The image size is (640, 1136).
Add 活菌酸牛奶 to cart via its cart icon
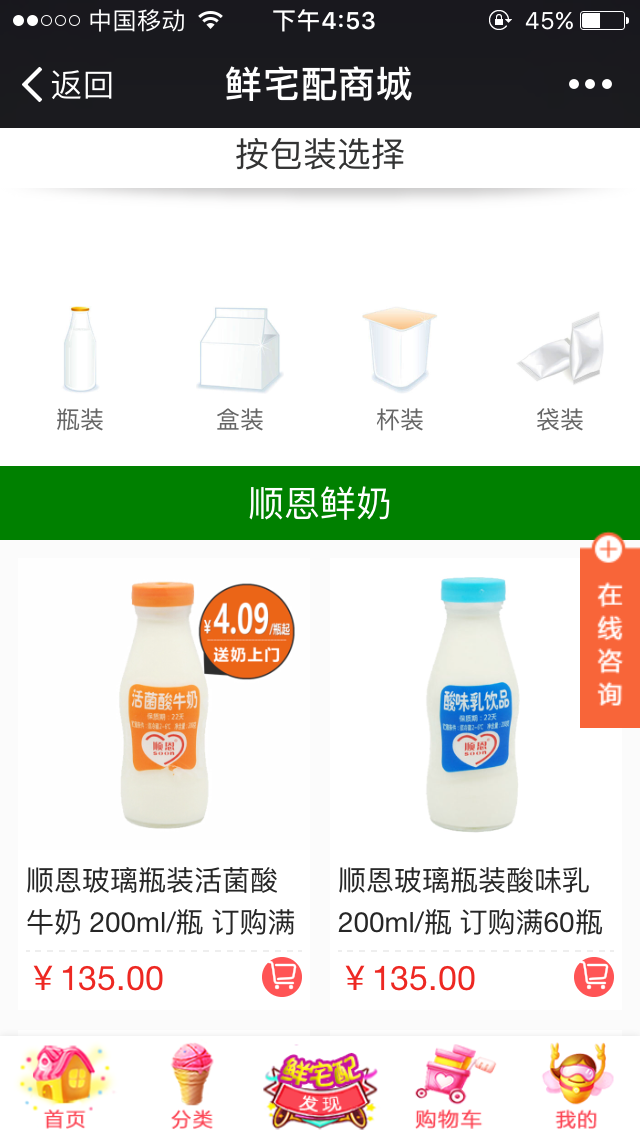tap(282, 977)
